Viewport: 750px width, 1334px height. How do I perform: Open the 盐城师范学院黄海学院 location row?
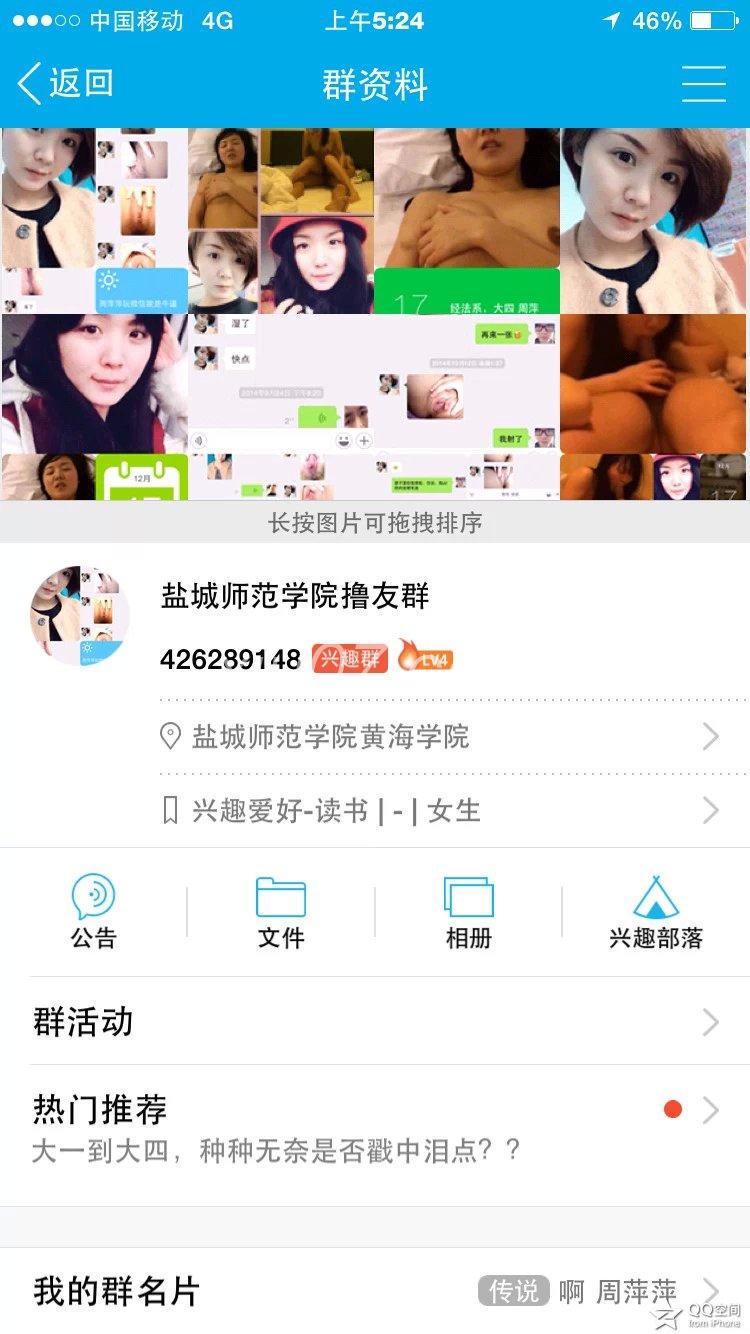click(x=440, y=737)
